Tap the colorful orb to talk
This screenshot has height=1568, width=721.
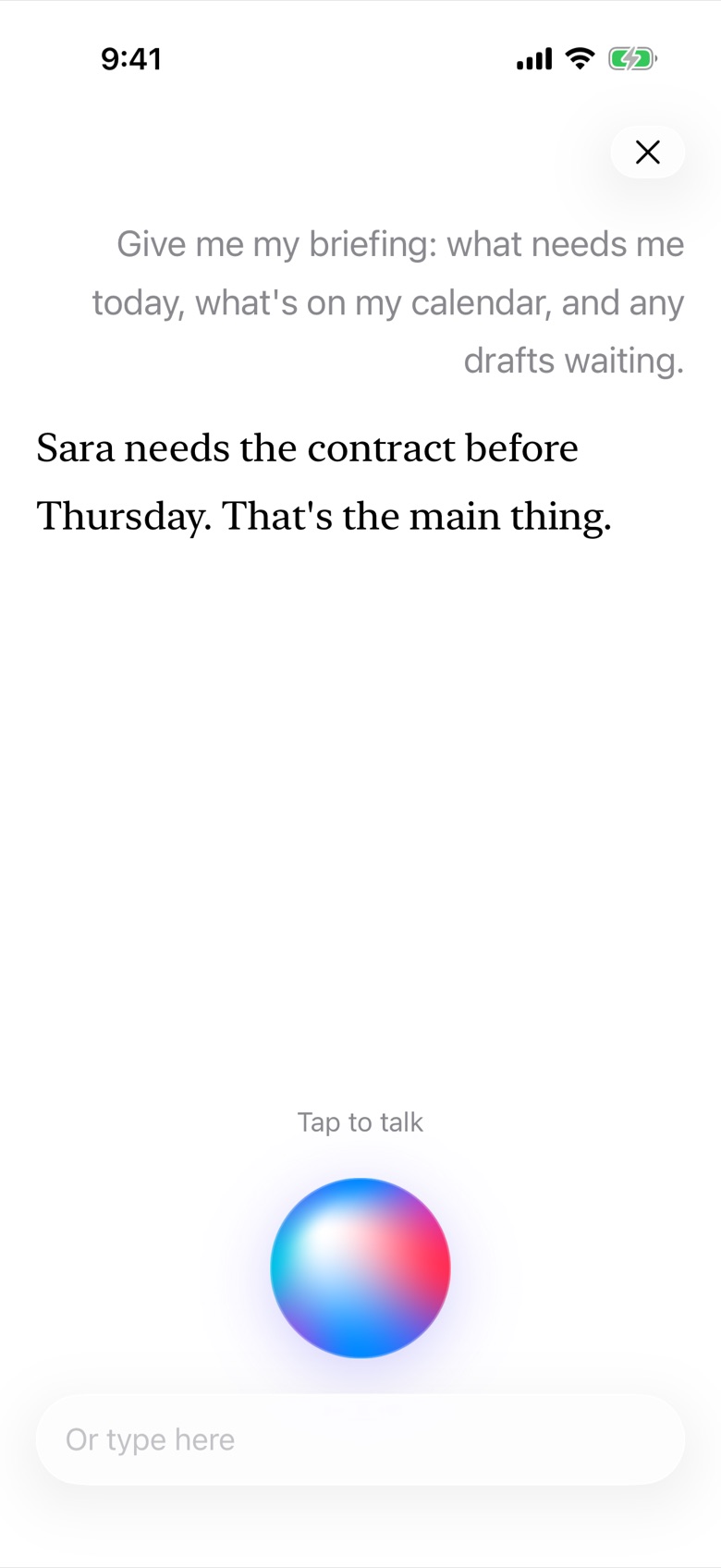[360, 1268]
